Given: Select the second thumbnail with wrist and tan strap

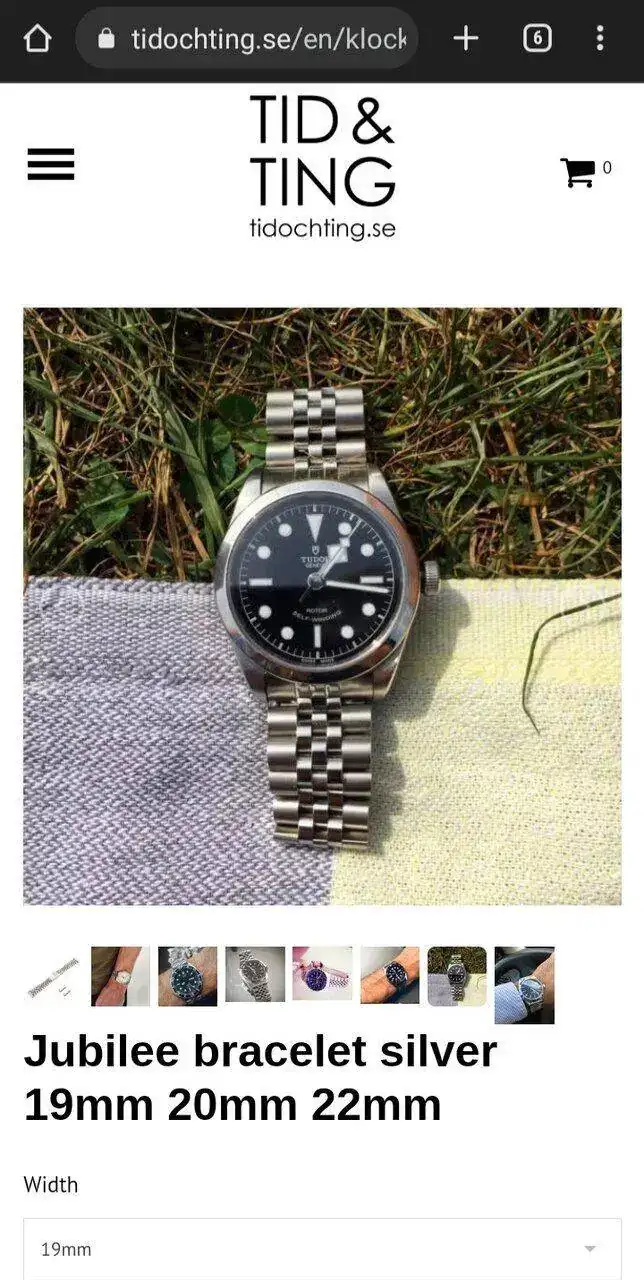Looking at the screenshot, I should (120, 976).
